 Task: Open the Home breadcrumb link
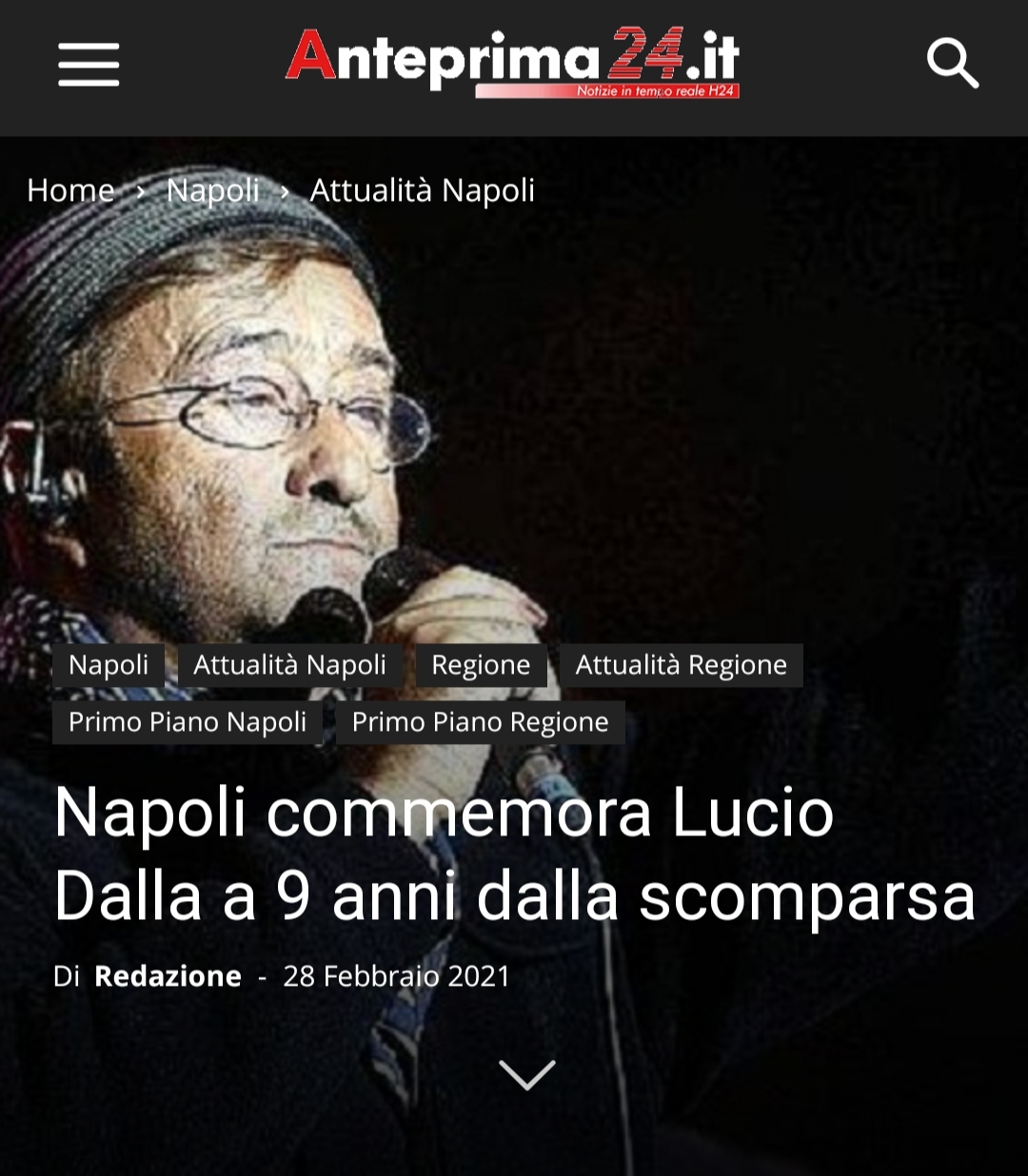pyautogui.click(x=70, y=190)
